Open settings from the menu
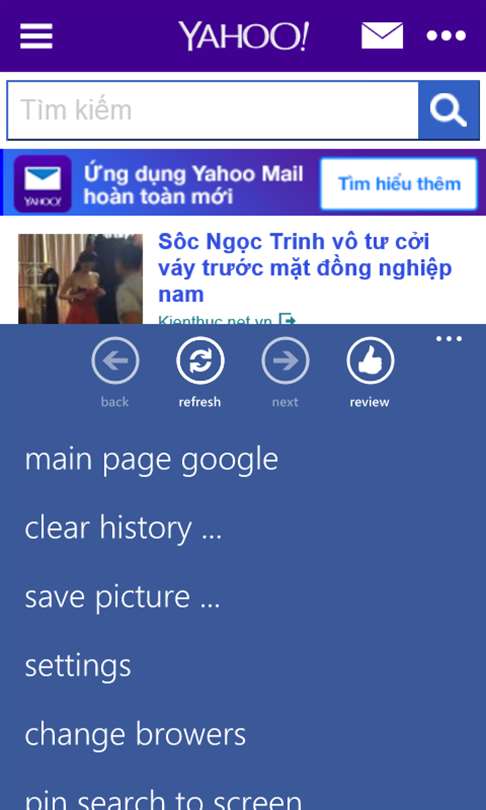Image resolution: width=486 pixels, height=810 pixels. [78, 666]
